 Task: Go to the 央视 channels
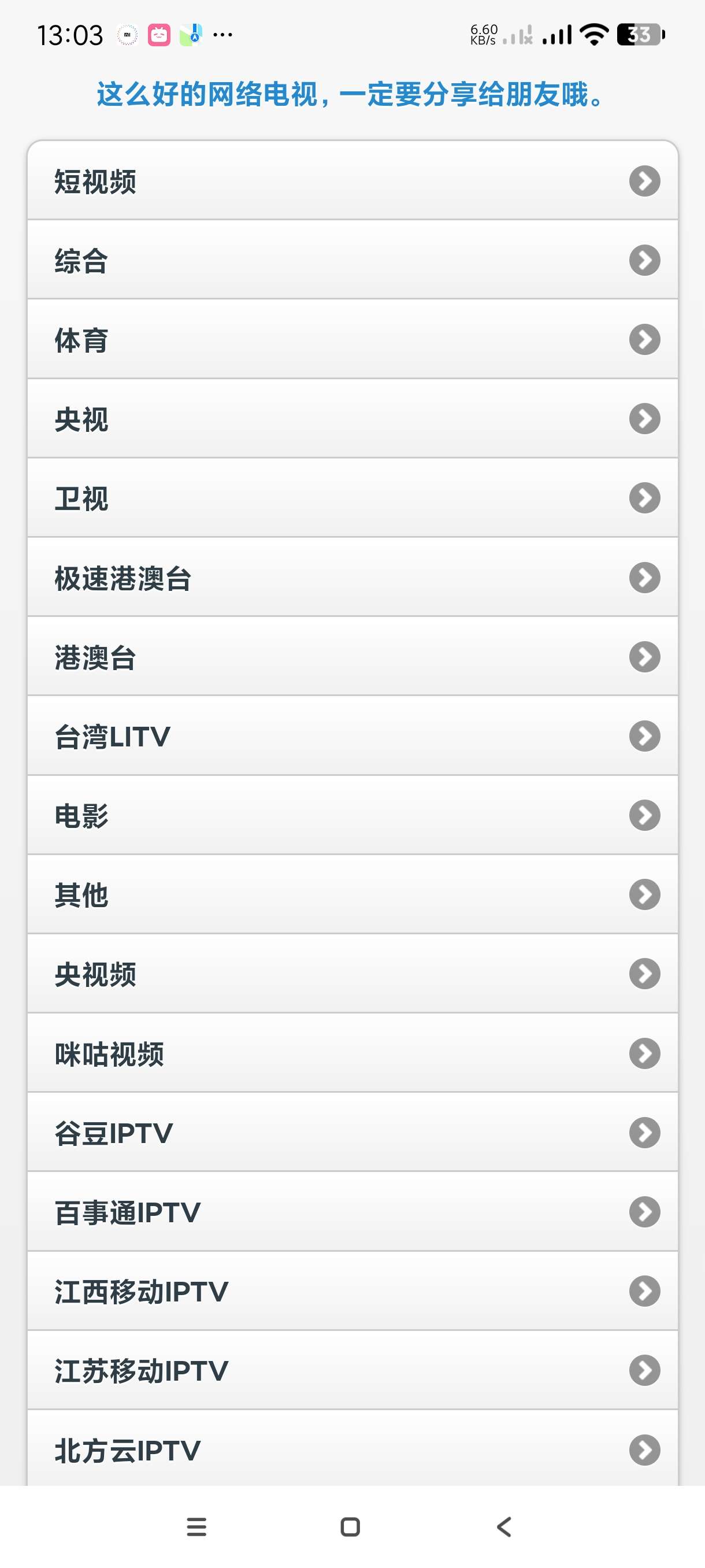(352, 419)
